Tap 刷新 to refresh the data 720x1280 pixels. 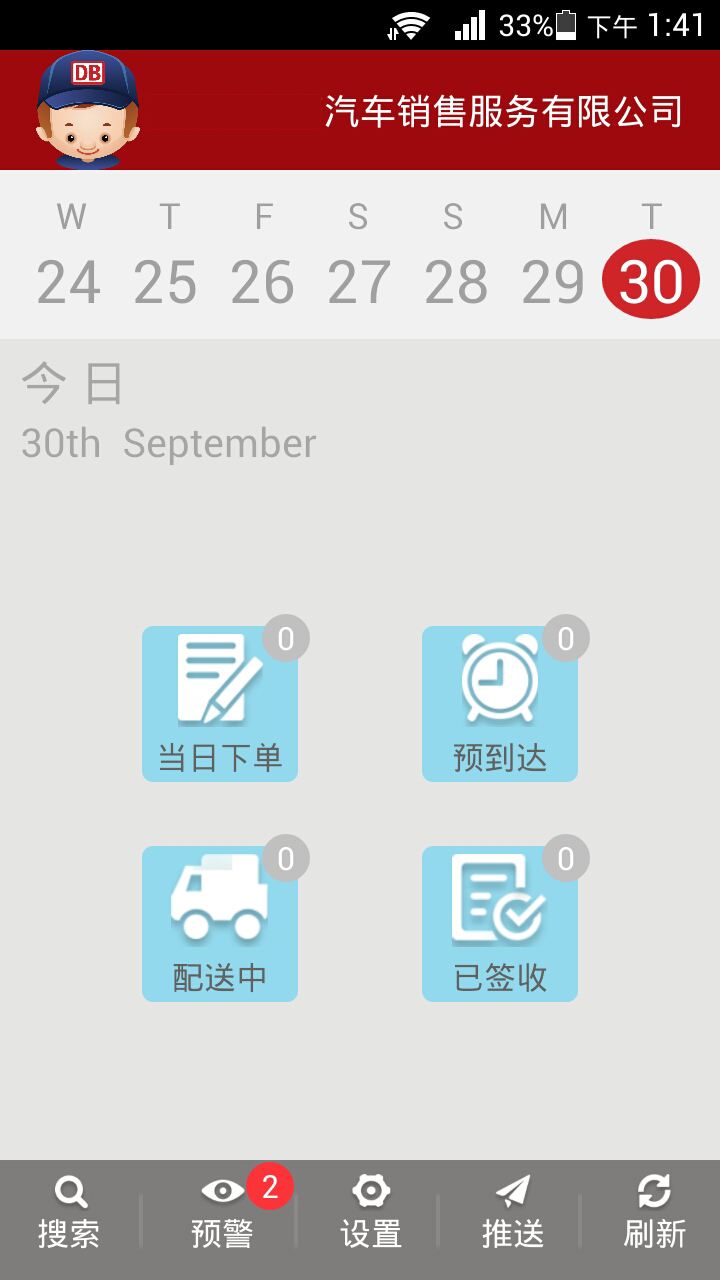tap(654, 1213)
